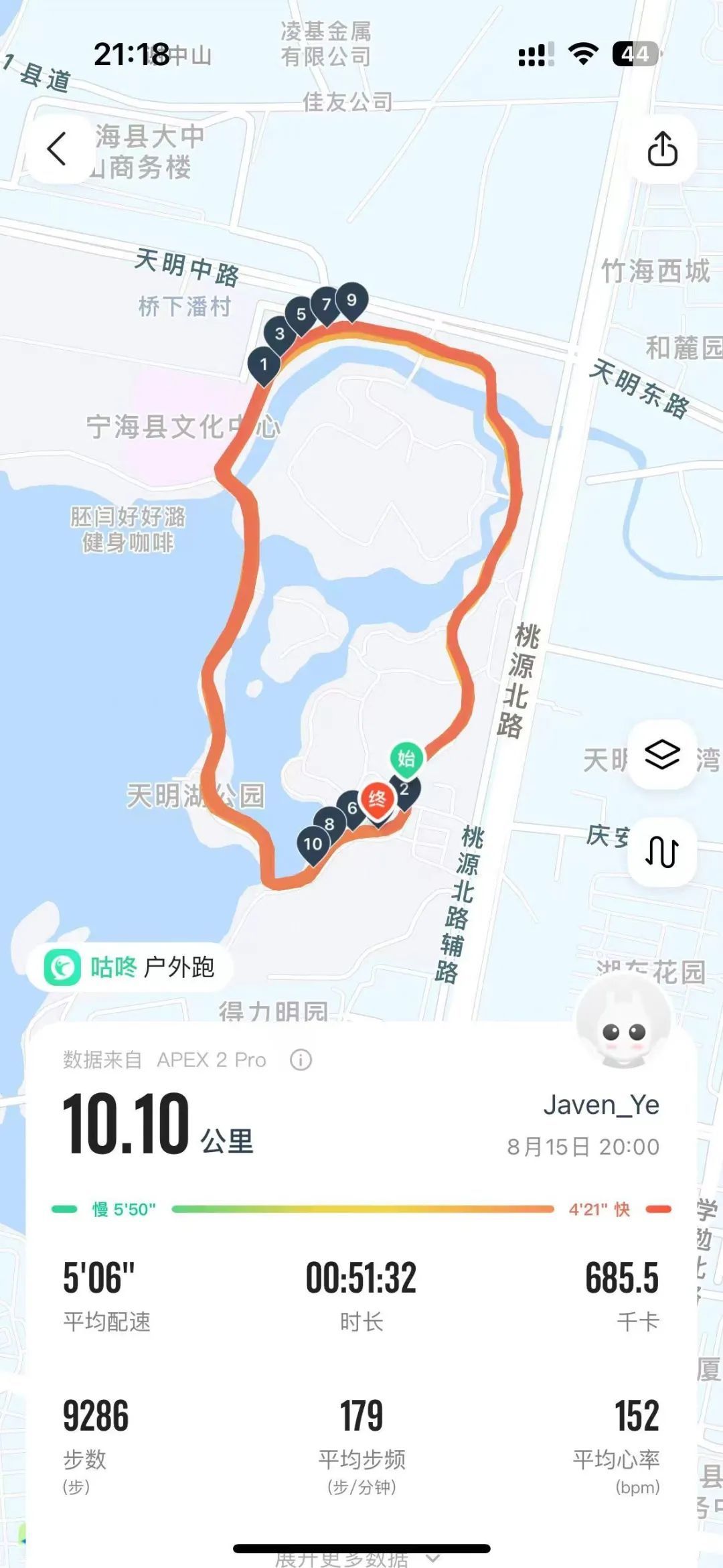
Task: Open the map layers button
Action: (662, 755)
